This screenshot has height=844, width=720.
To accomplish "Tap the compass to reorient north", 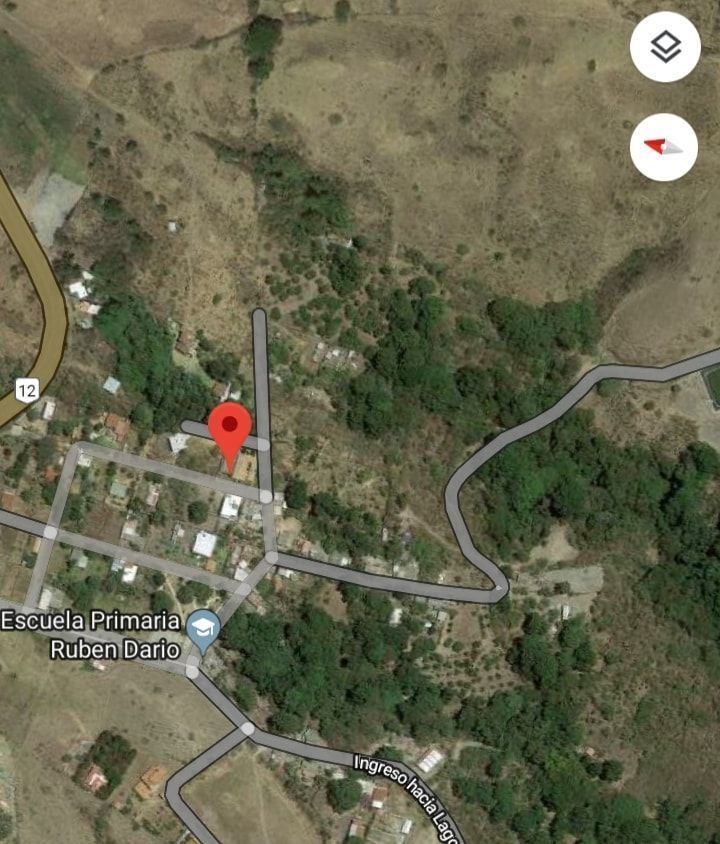I will click(x=665, y=146).
